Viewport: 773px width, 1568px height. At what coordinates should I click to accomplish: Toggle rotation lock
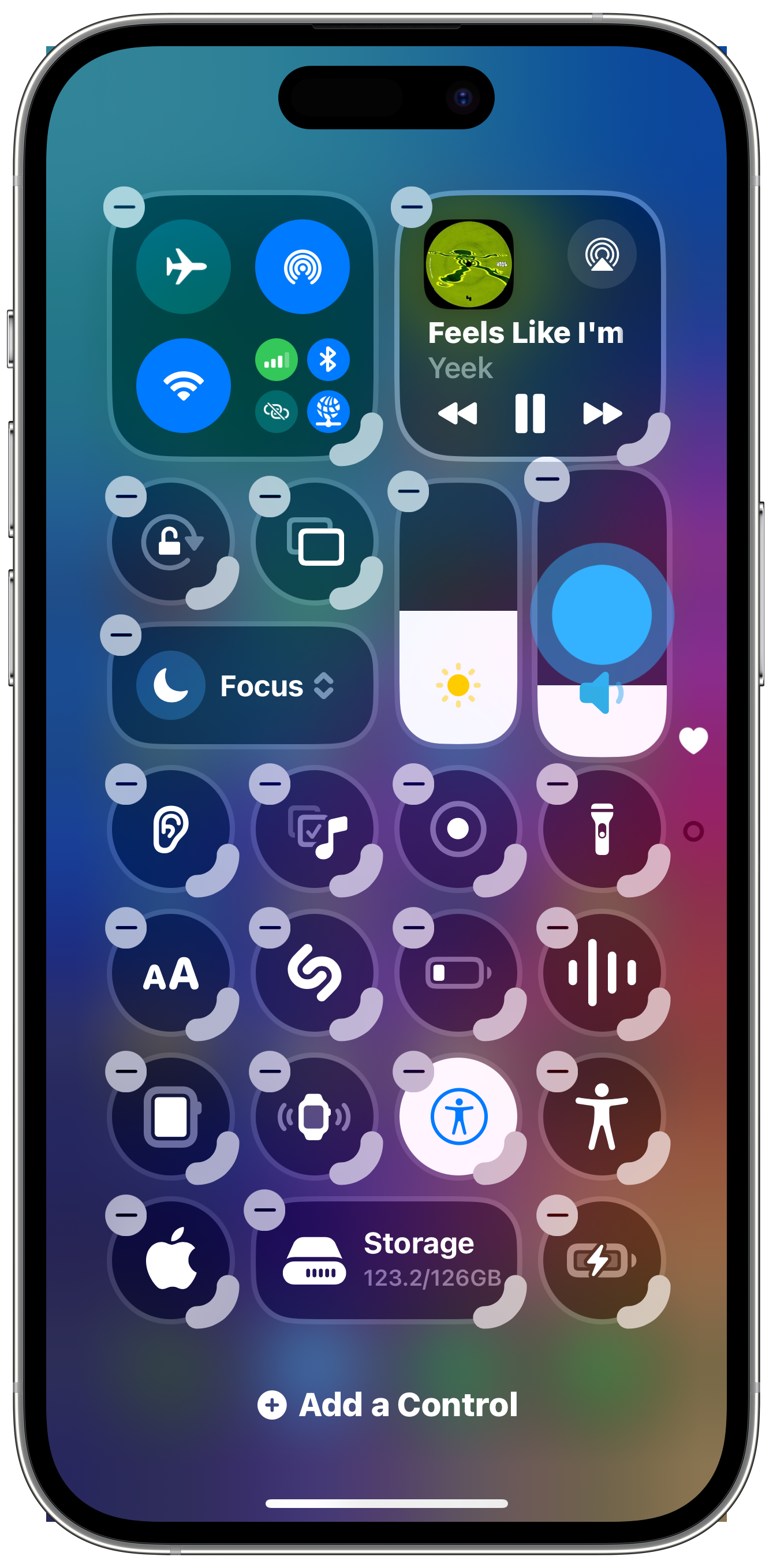(x=171, y=541)
